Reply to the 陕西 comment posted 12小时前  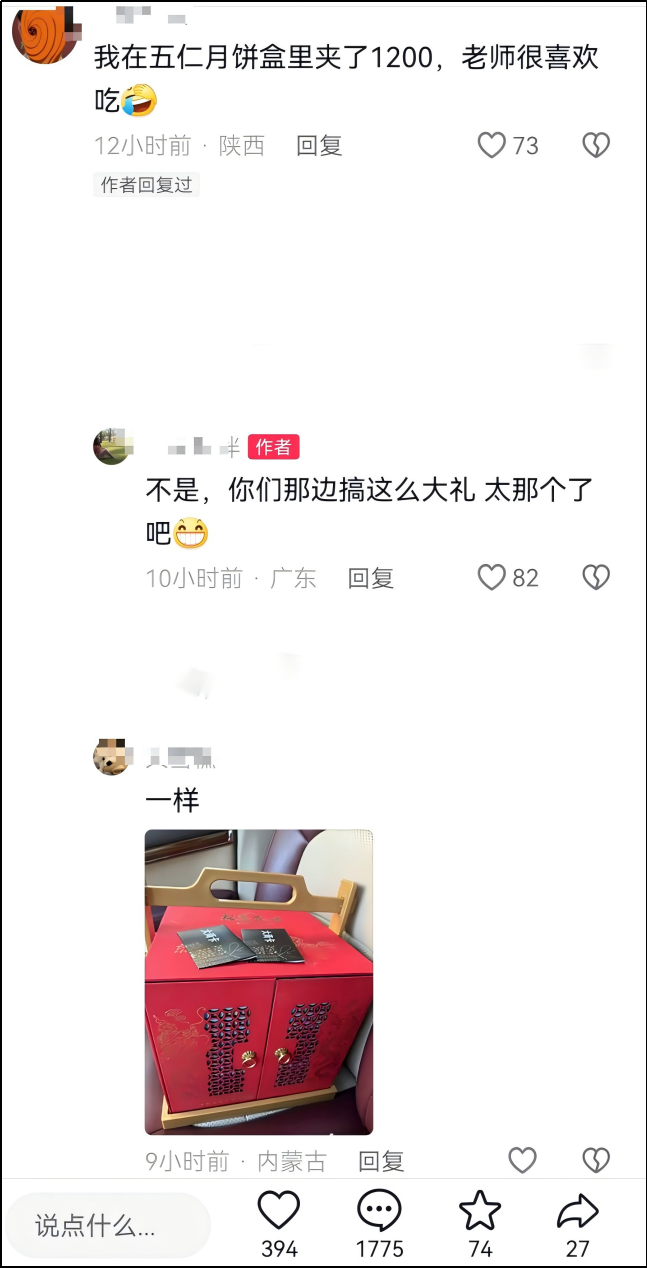coord(320,146)
